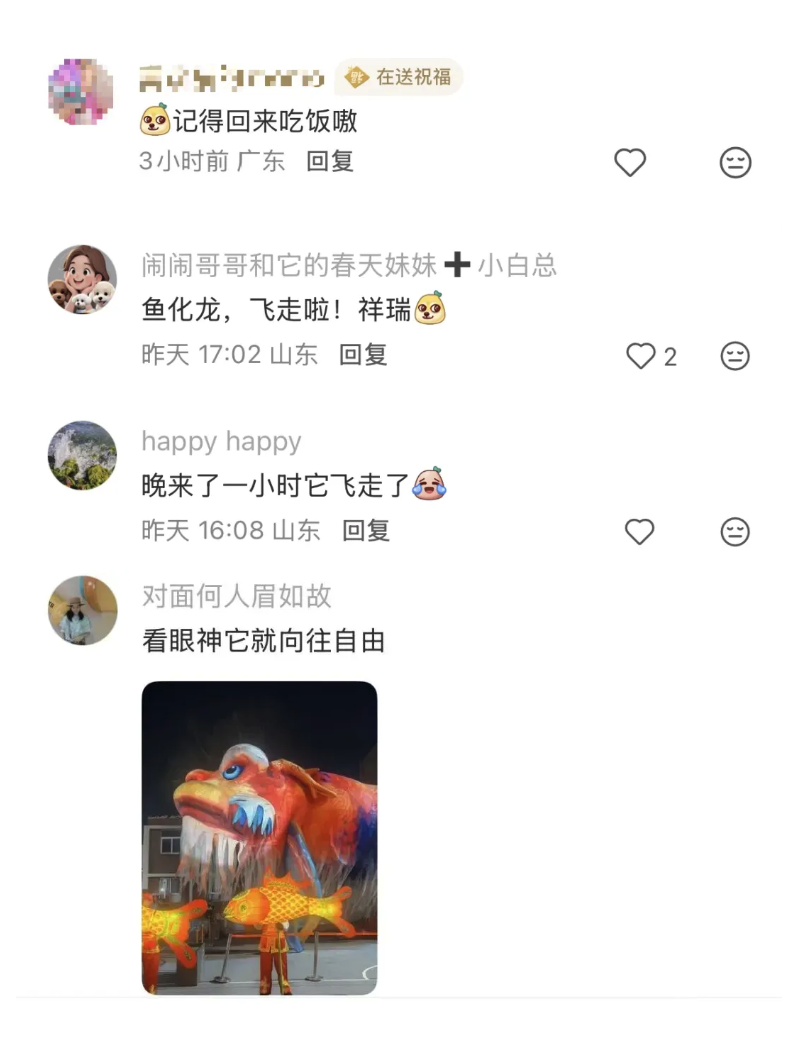This screenshot has width=810, height=1042.
Task: Dislike happy happy's comment
Action: [735, 531]
